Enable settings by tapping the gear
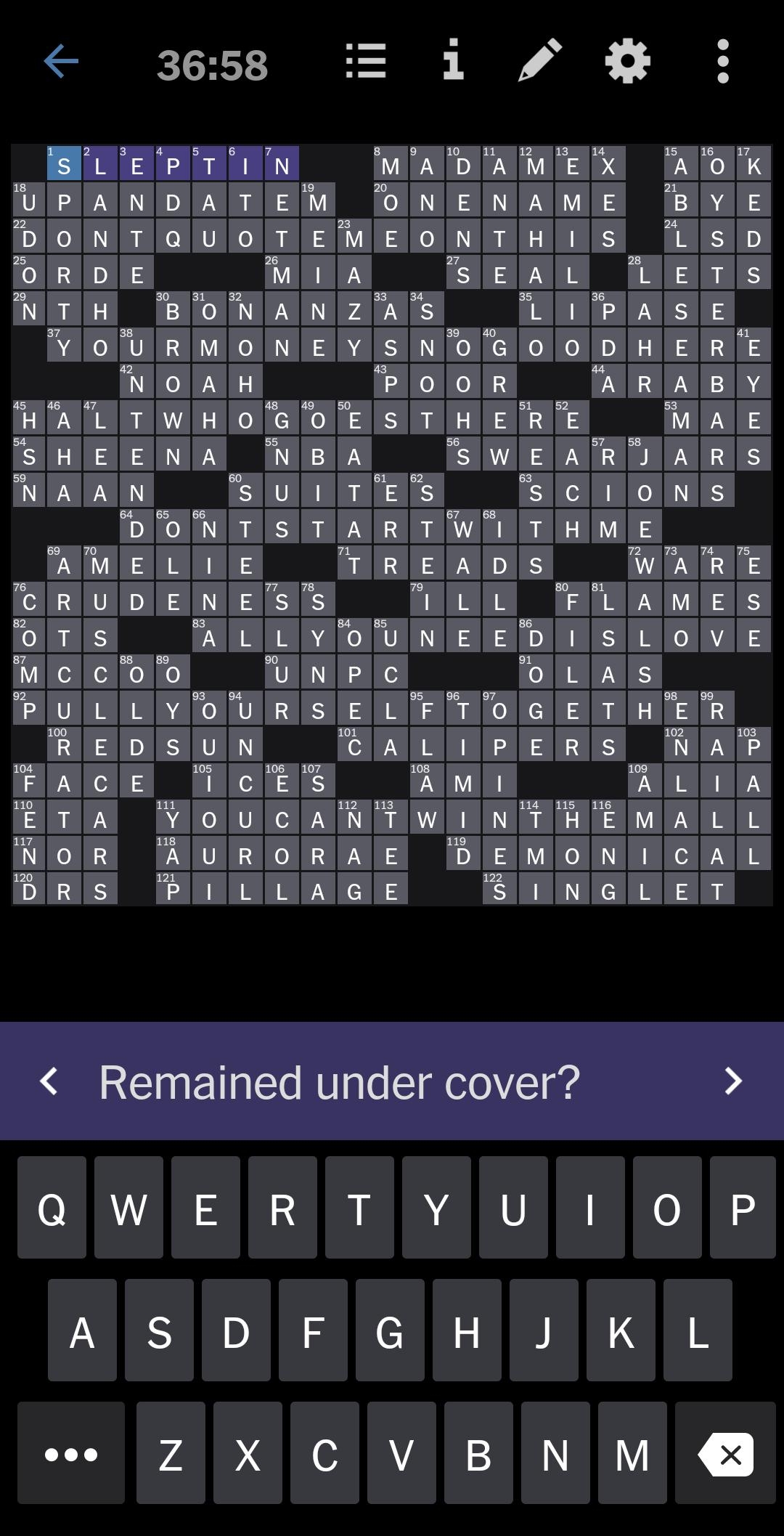784x1536 pixels. pos(628,62)
